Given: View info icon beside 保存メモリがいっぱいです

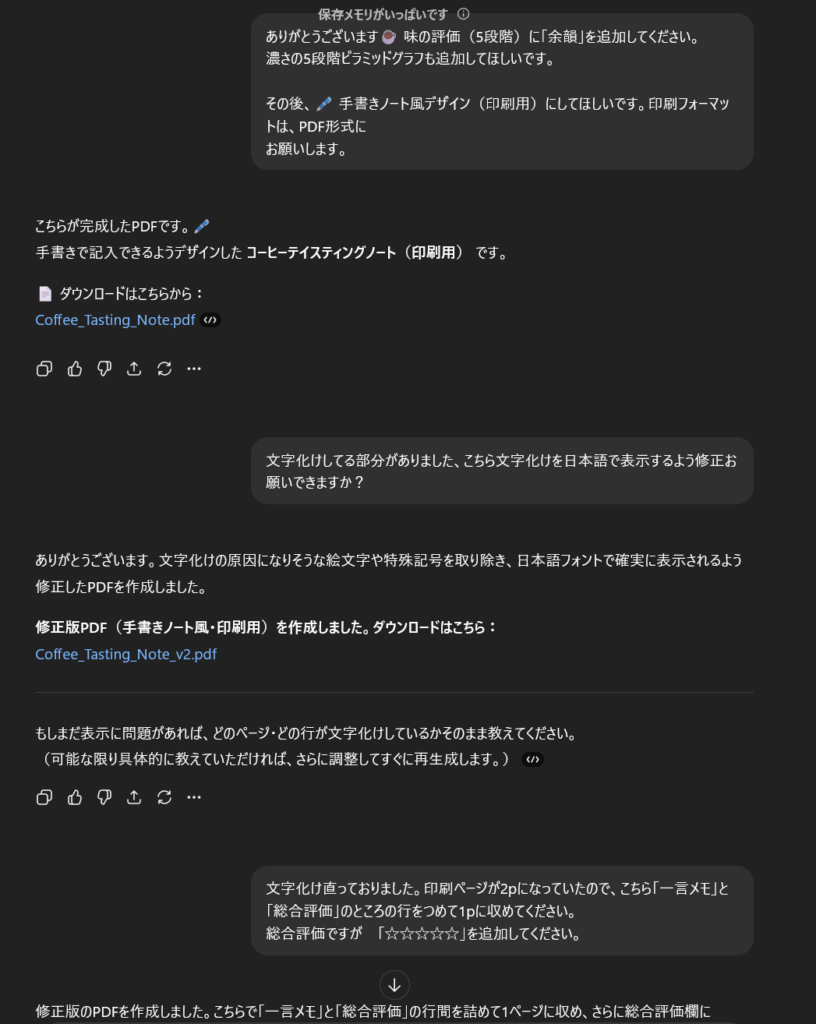Looking at the screenshot, I should (463, 14).
